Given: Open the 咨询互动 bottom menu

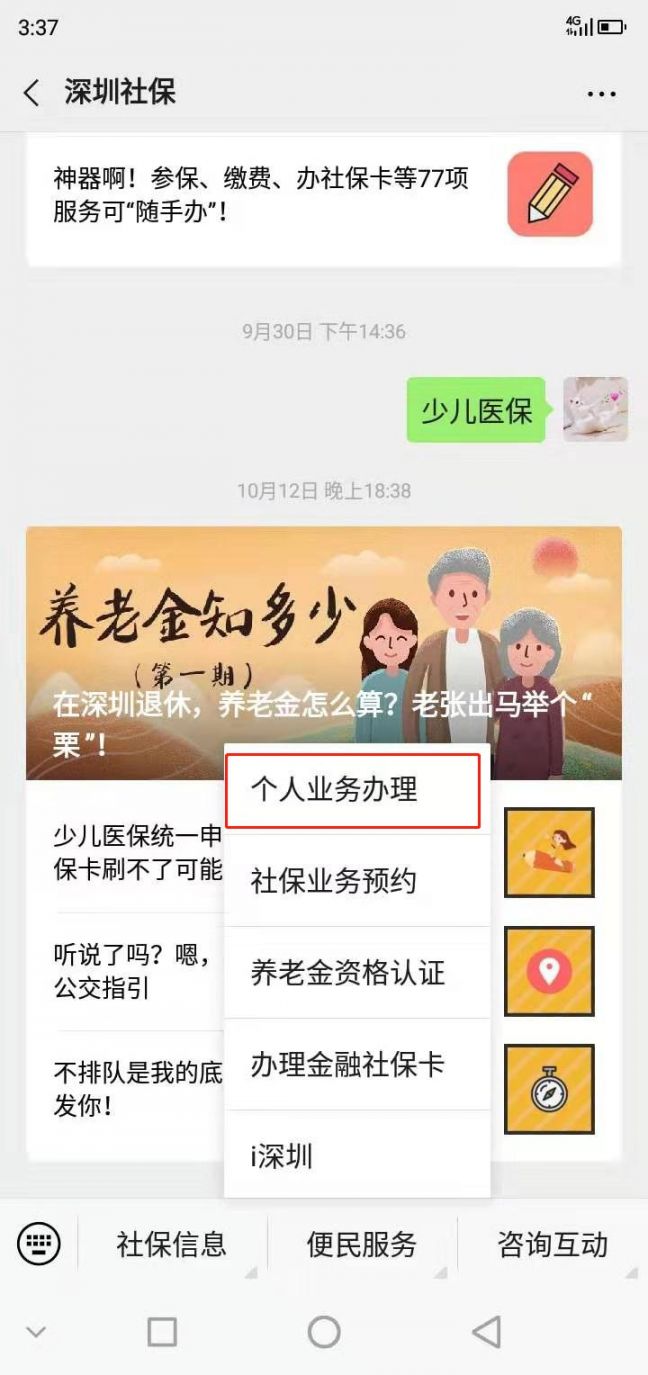Looking at the screenshot, I should tap(552, 1244).
